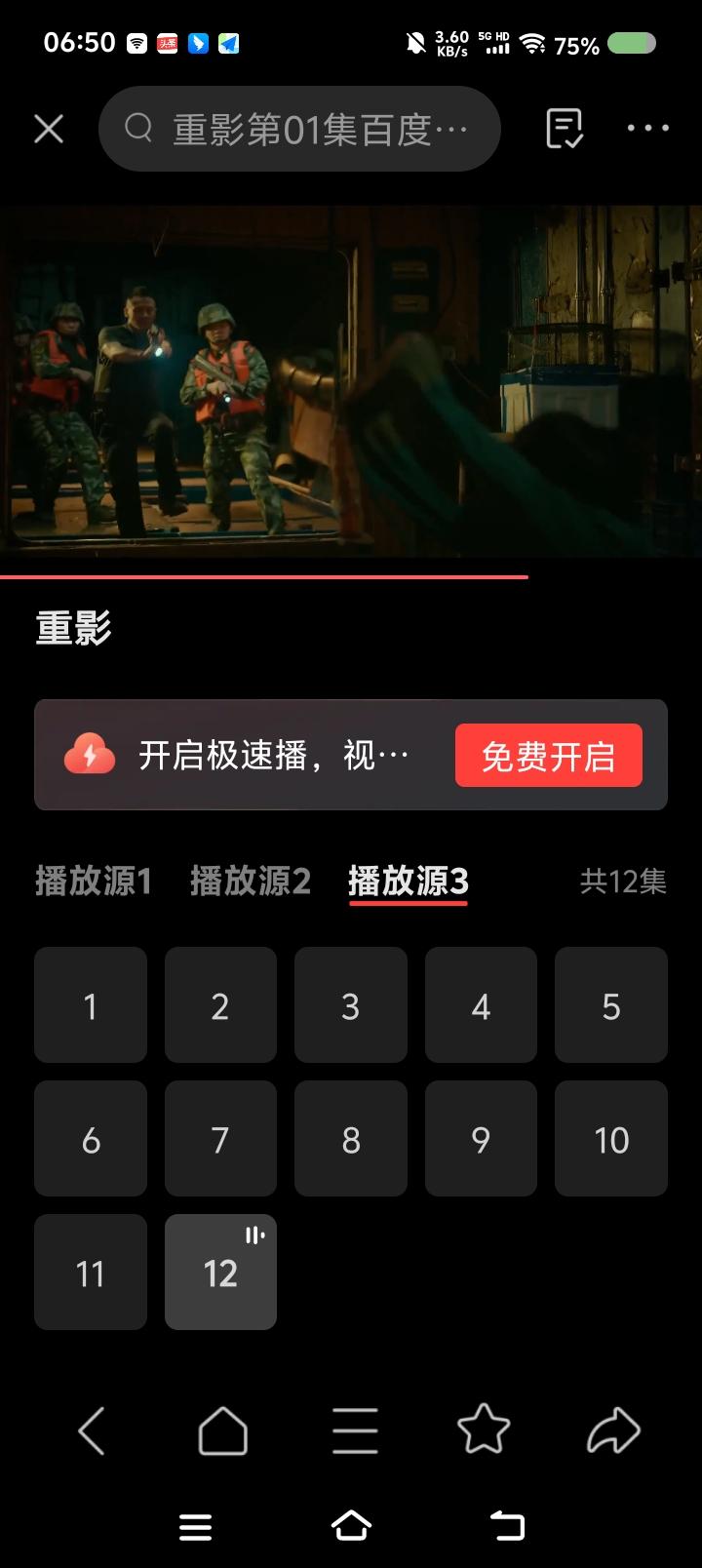702x1568 pixels.
Task: Tap the home icon in bottom toolbar
Action: [x=222, y=1430]
